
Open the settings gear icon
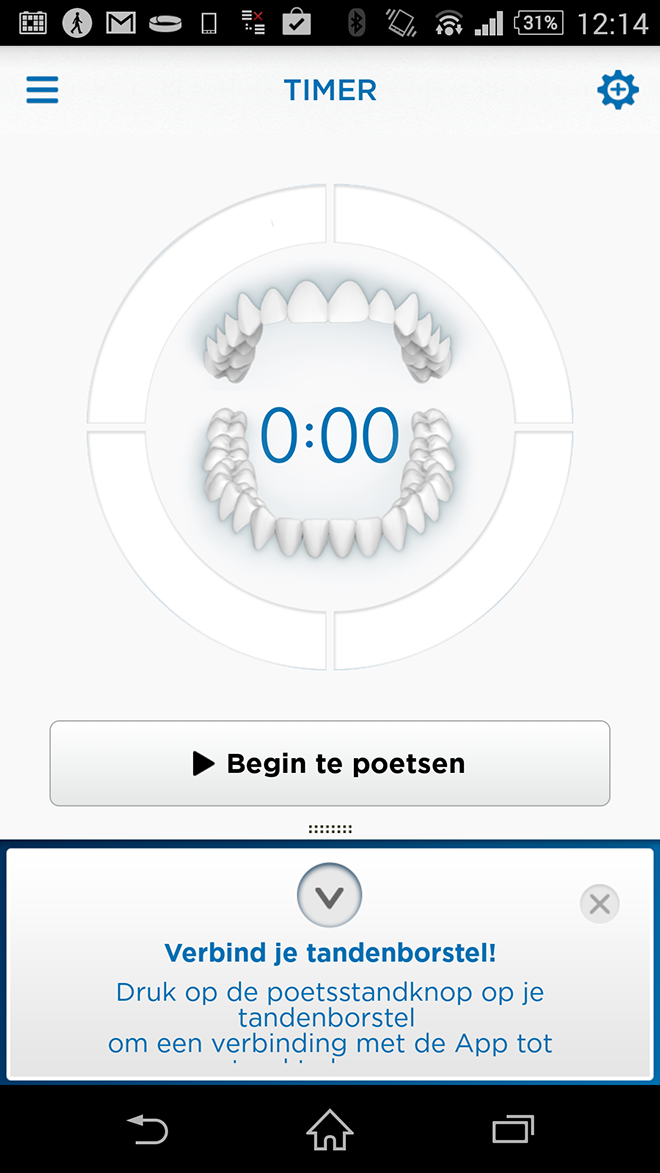[618, 91]
